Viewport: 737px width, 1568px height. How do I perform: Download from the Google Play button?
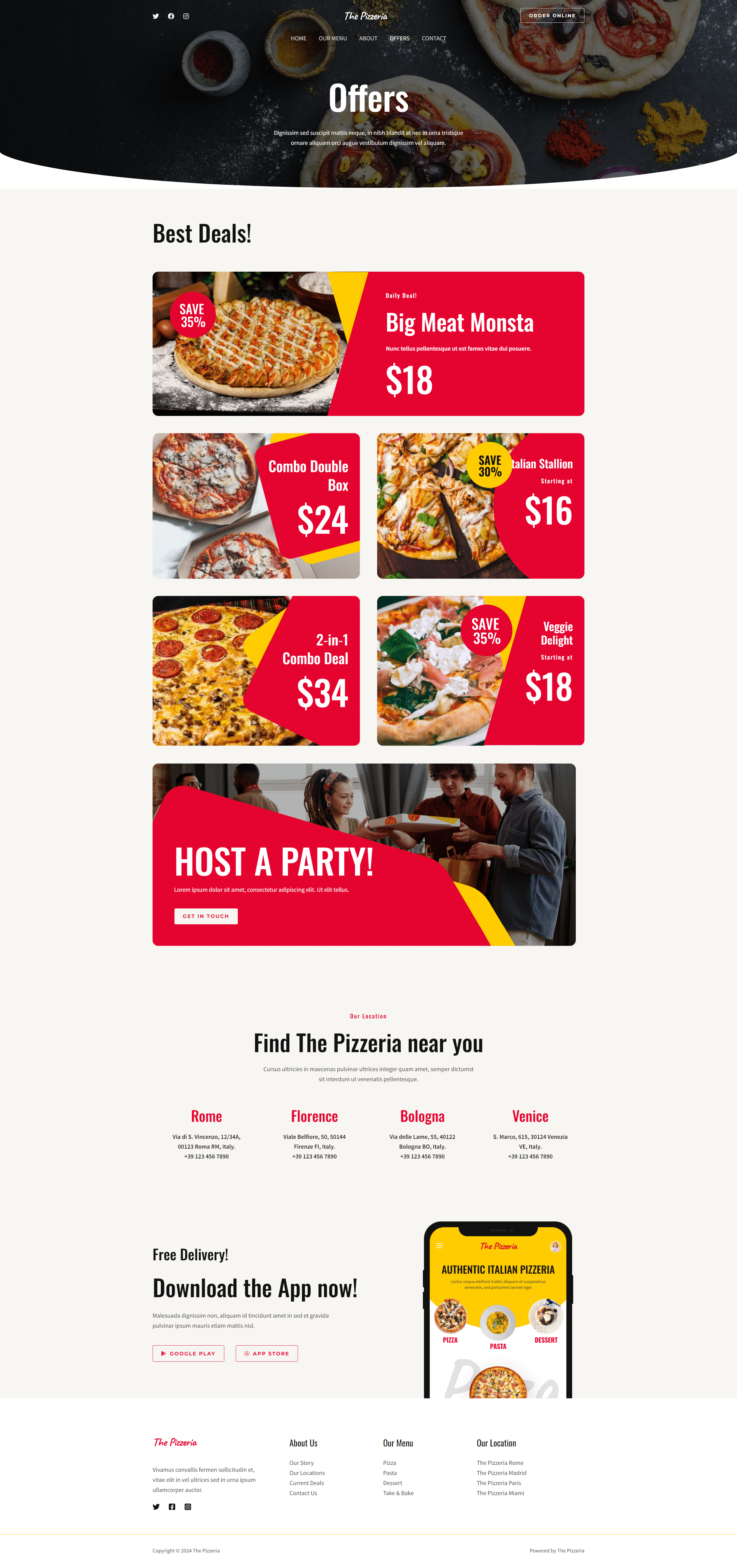pyautogui.click(x=188, y=1353)
